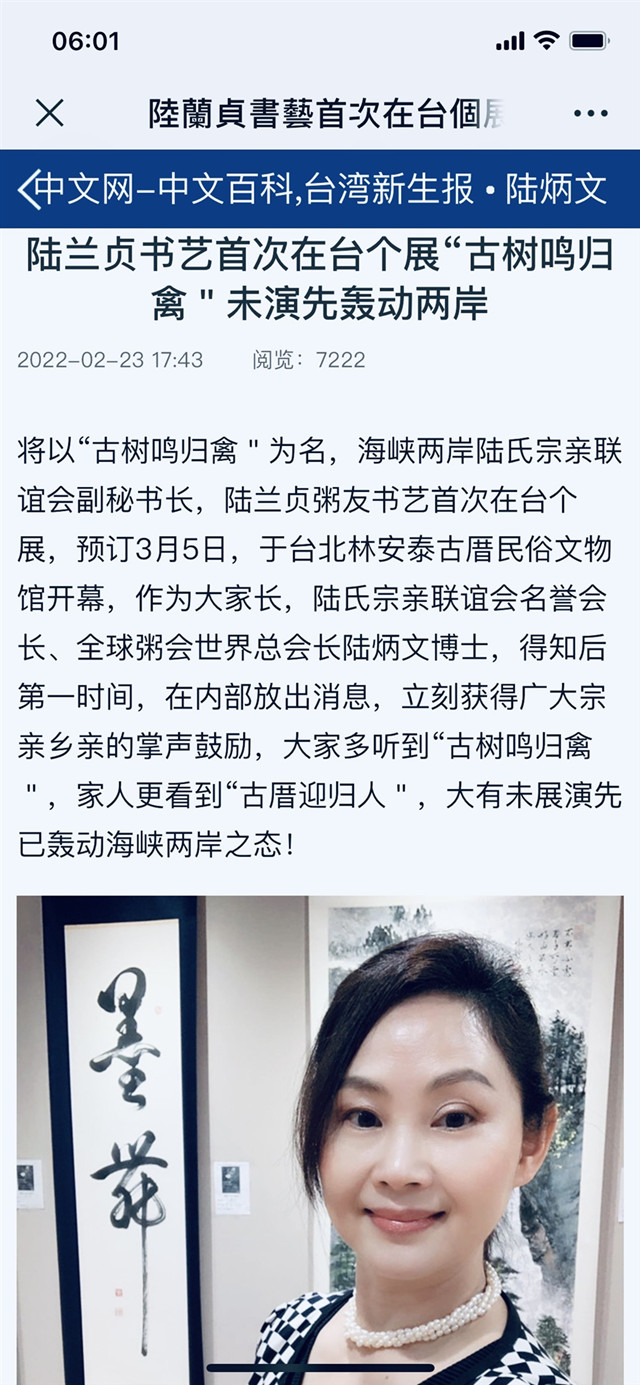This screenshot has width=640, height=1385.
Task: Tap the back chevron in the blue header
Action: (30, 189)
